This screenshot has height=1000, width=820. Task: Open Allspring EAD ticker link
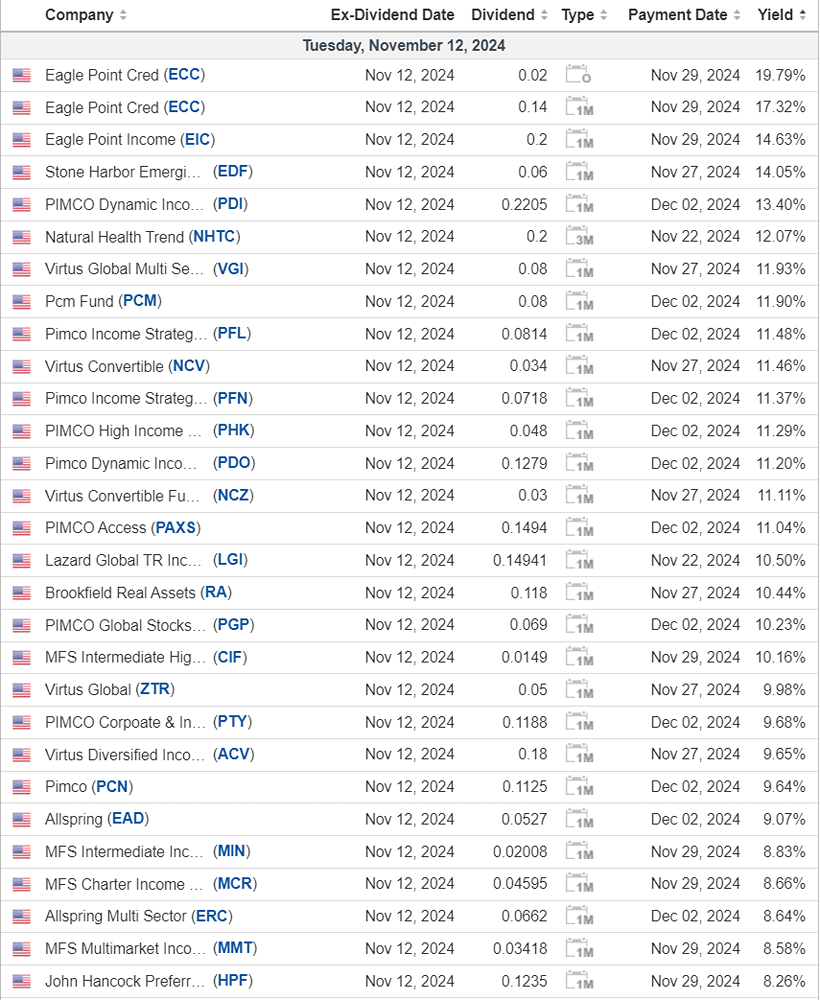(128, 819)
